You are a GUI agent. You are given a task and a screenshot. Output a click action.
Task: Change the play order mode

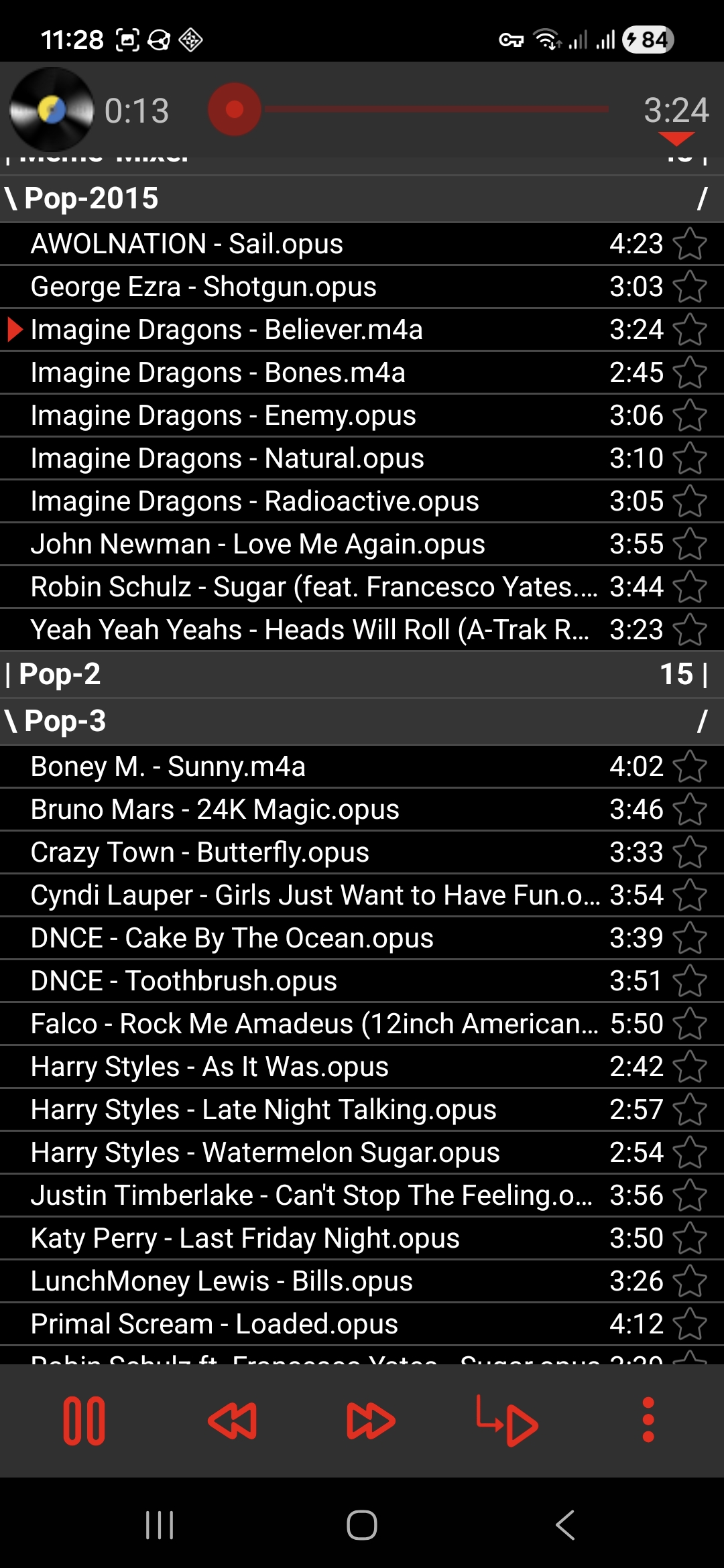point(507,1421)
